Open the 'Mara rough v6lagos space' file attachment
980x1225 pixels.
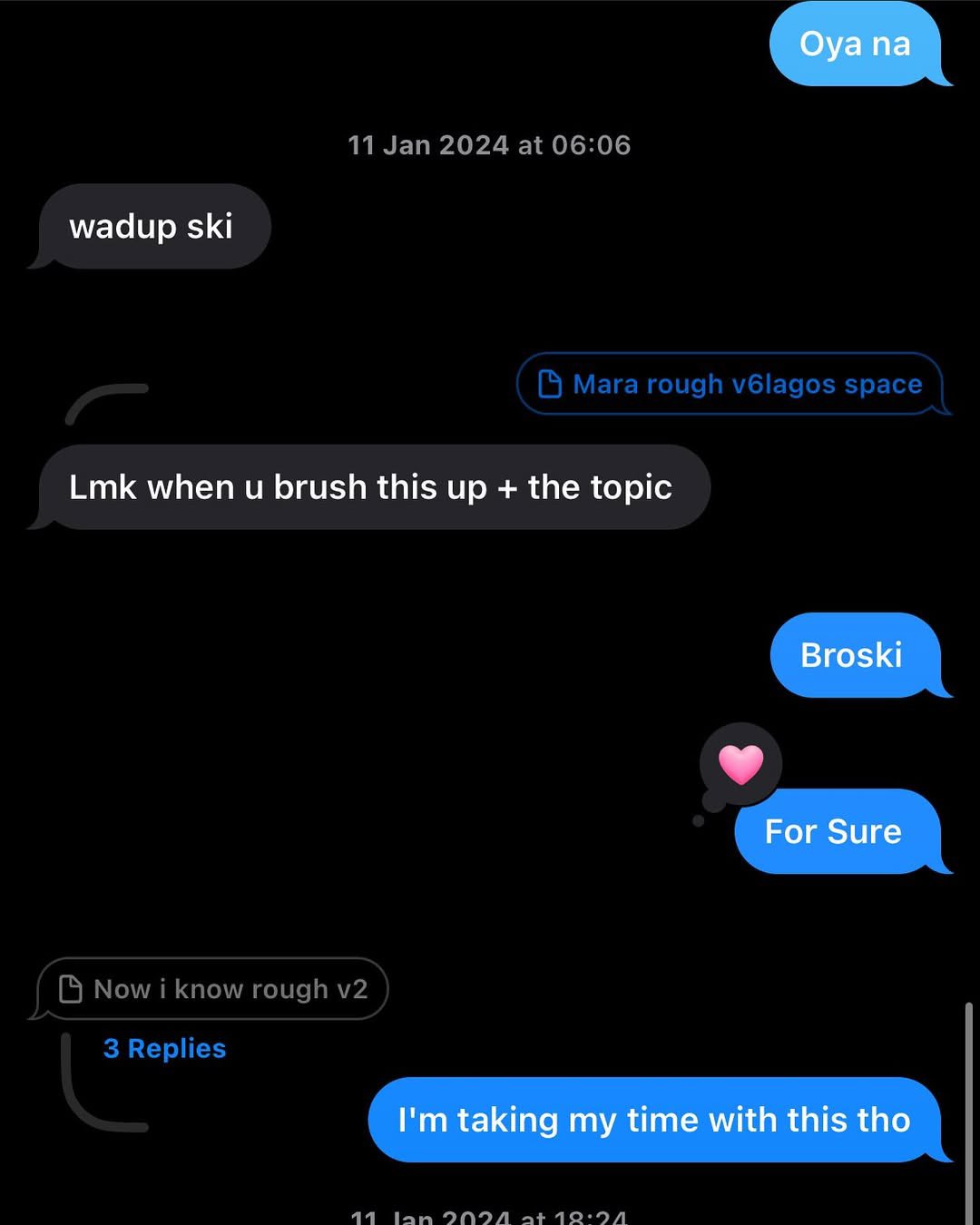click(731, 384)
